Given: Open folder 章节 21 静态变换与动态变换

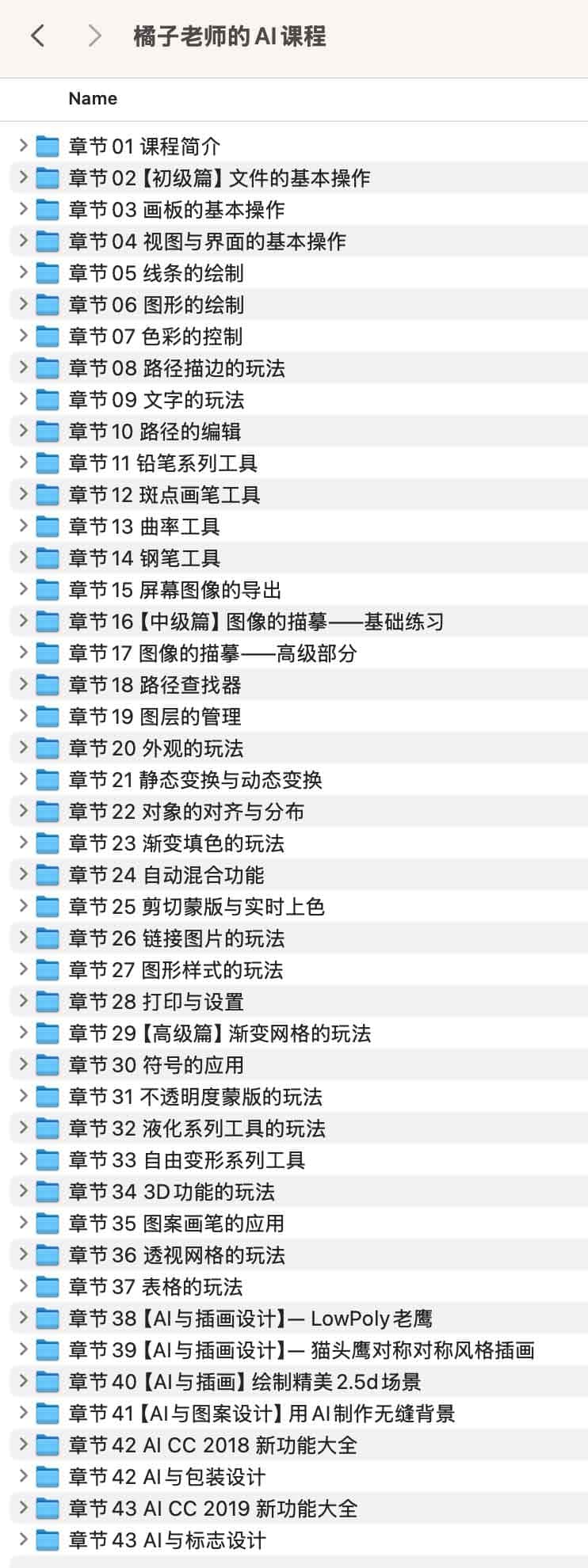Looking at the screenshot, I should click(195, 779).
